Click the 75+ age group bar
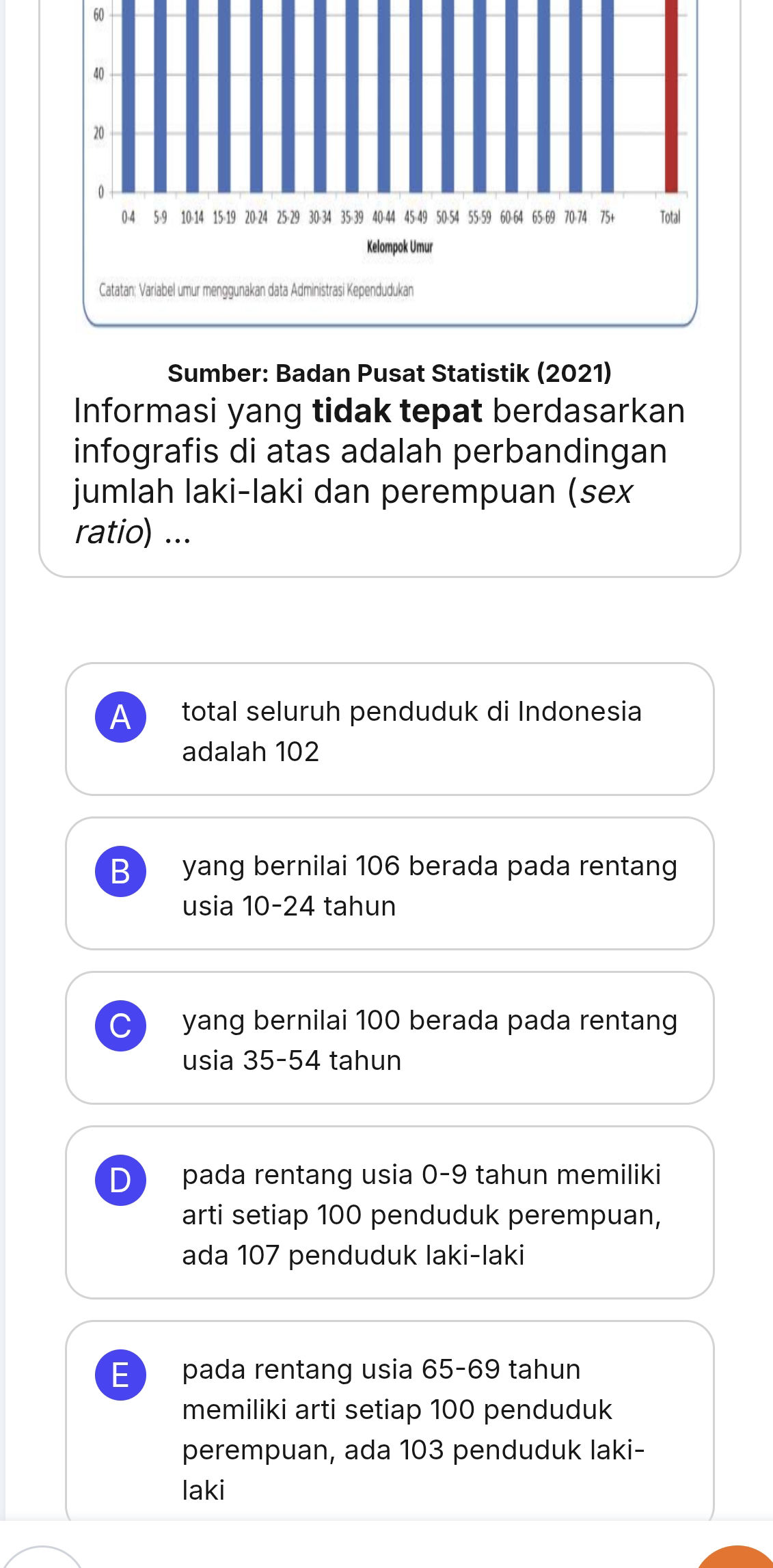This screenshot has width=773, height=1568. click(608, 102)
